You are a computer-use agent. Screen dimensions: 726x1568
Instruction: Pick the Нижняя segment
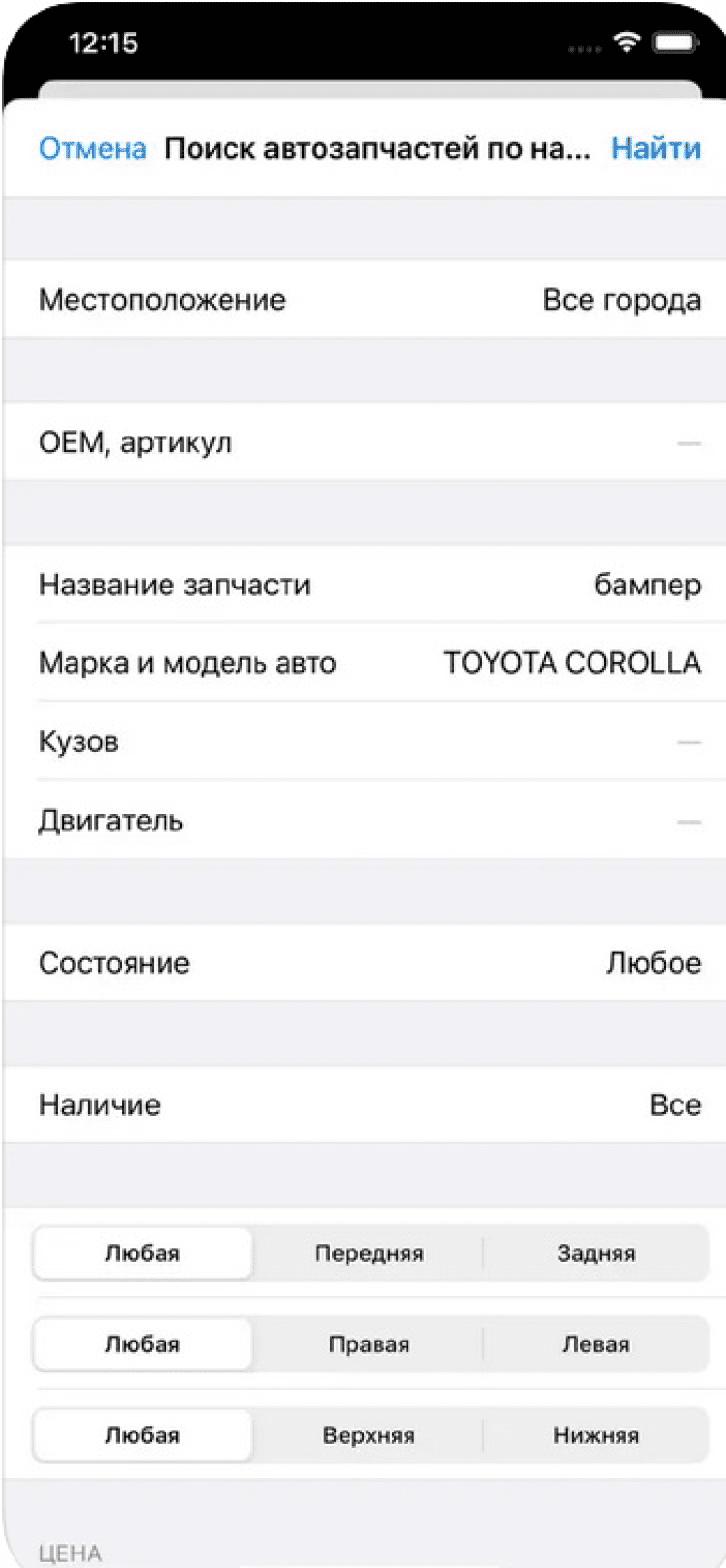click(x=595, y=1435)
